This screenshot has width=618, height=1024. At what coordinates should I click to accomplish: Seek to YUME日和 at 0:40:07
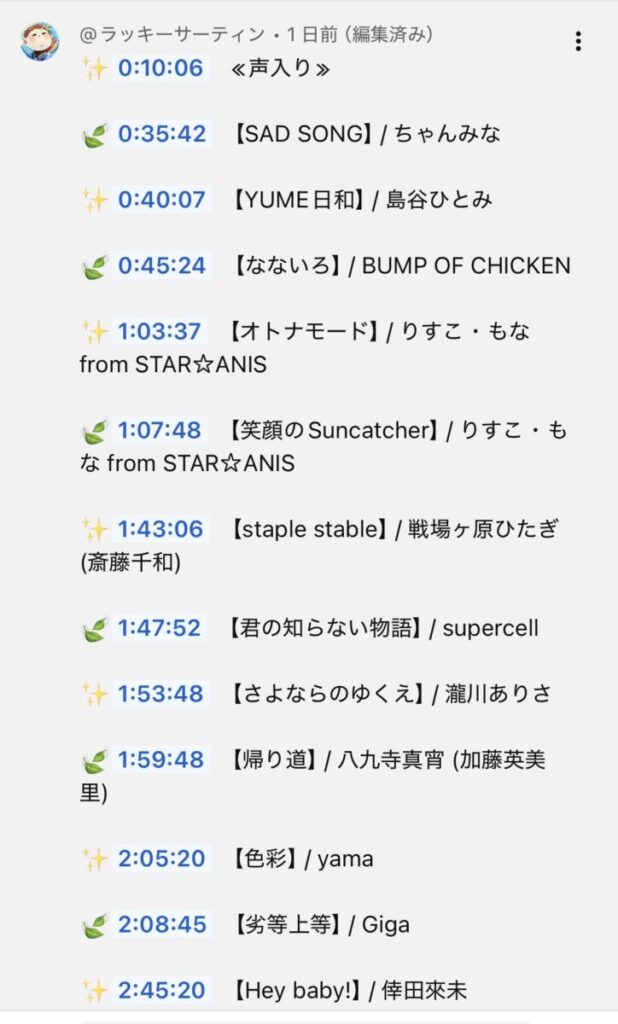161,200
